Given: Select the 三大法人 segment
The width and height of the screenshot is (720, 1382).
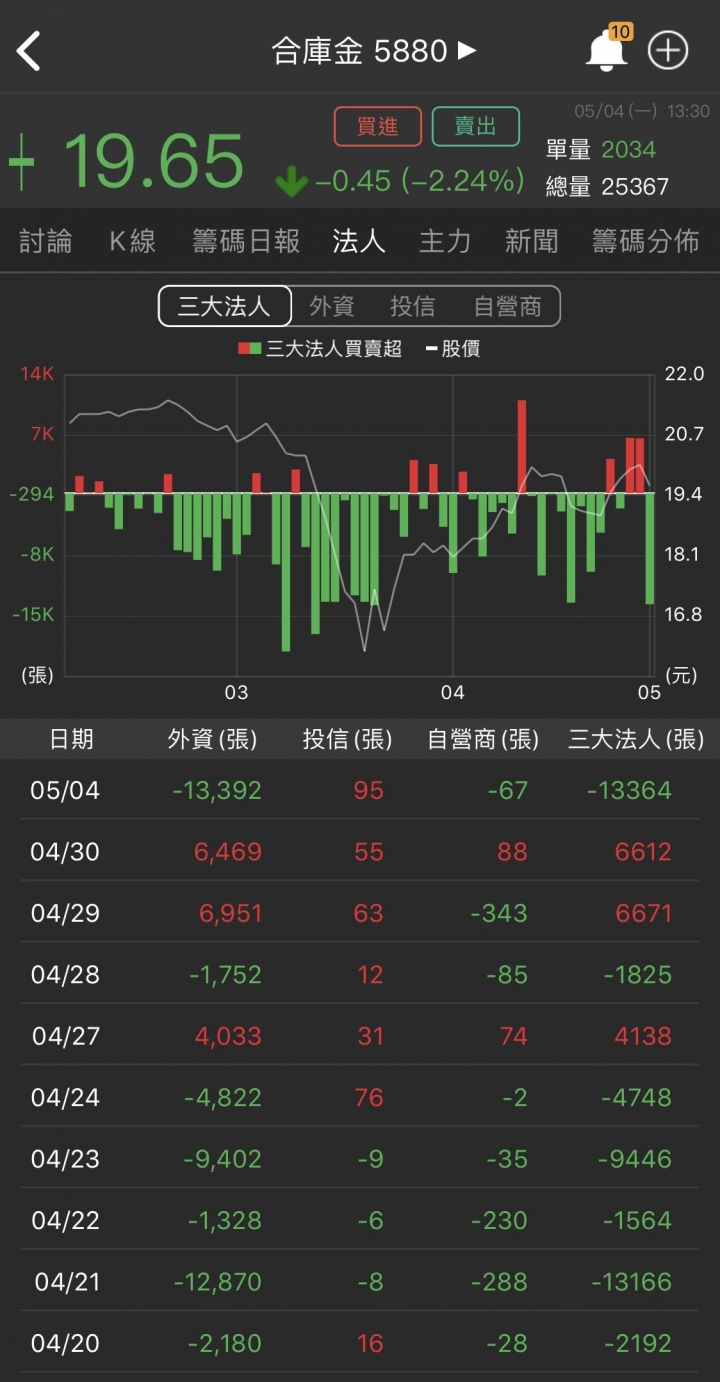Looking at the screenshot, I should (225, 306).
